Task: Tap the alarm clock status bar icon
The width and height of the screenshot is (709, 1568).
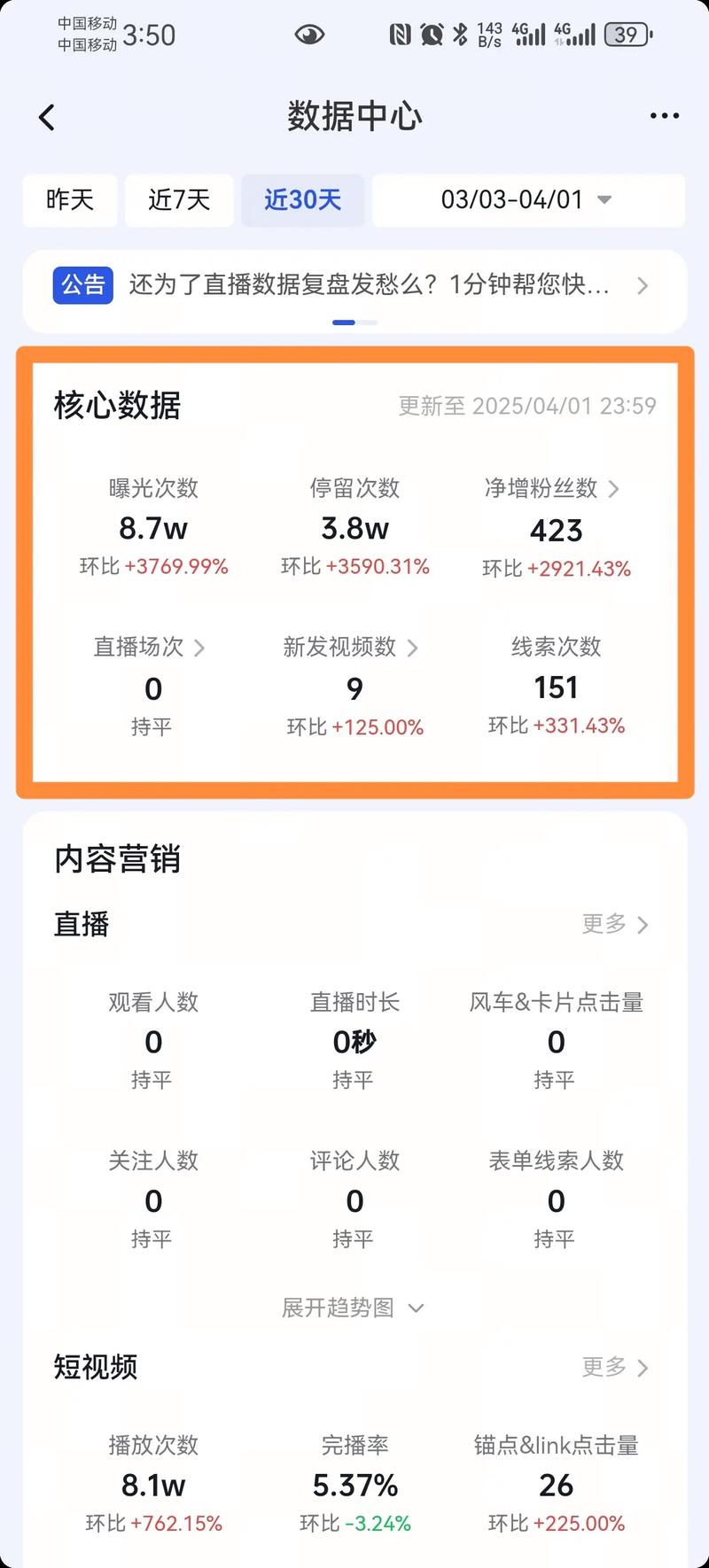Action: coord(432,33)
